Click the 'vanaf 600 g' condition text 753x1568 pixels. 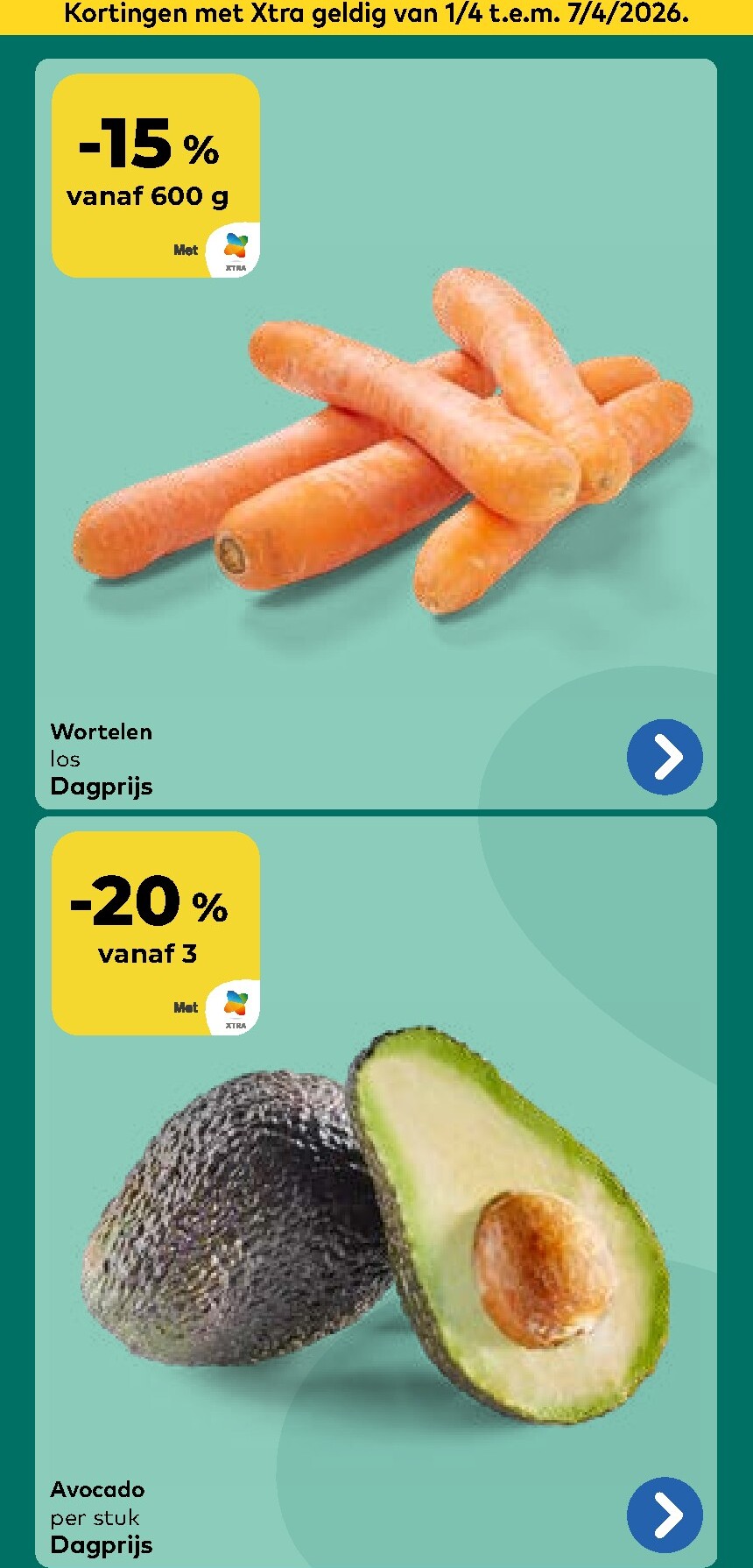pyautogui.click(x=148, y=196)
